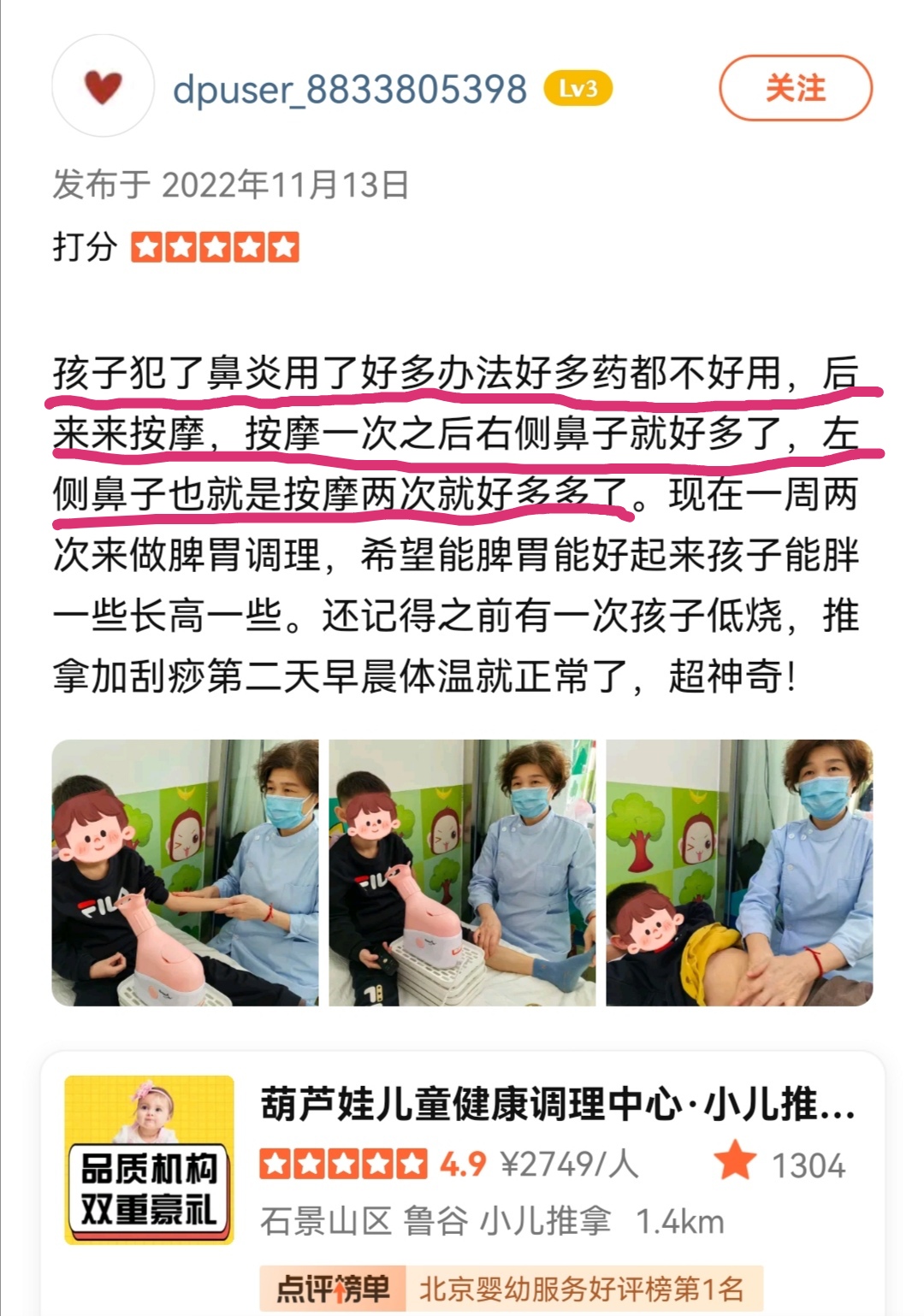Open 葫芦娃儿童健康调理中心 shop card
This screenshot has width=924, height=1316.
(556, 1105)
